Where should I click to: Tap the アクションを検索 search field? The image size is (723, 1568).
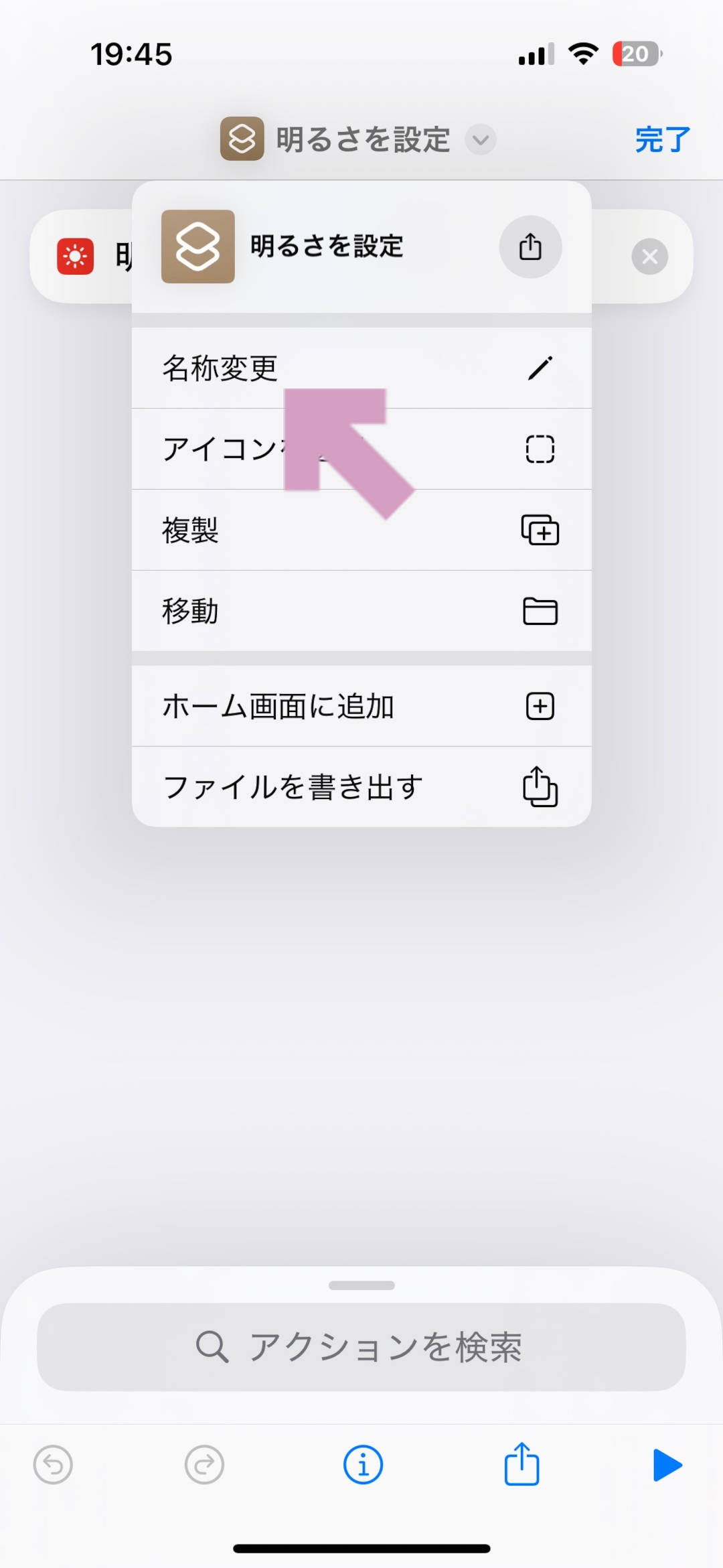coord(361,1347)
